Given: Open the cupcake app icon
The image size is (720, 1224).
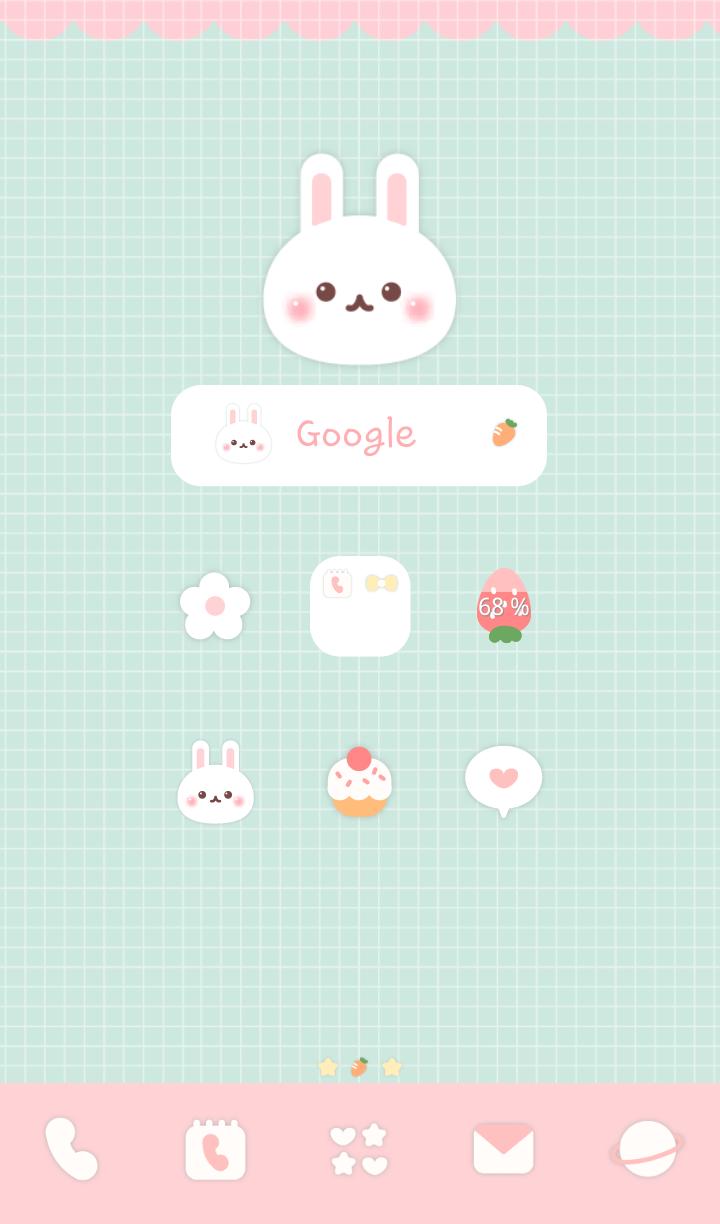Looking at the screenshot, I should pos(359,783).
